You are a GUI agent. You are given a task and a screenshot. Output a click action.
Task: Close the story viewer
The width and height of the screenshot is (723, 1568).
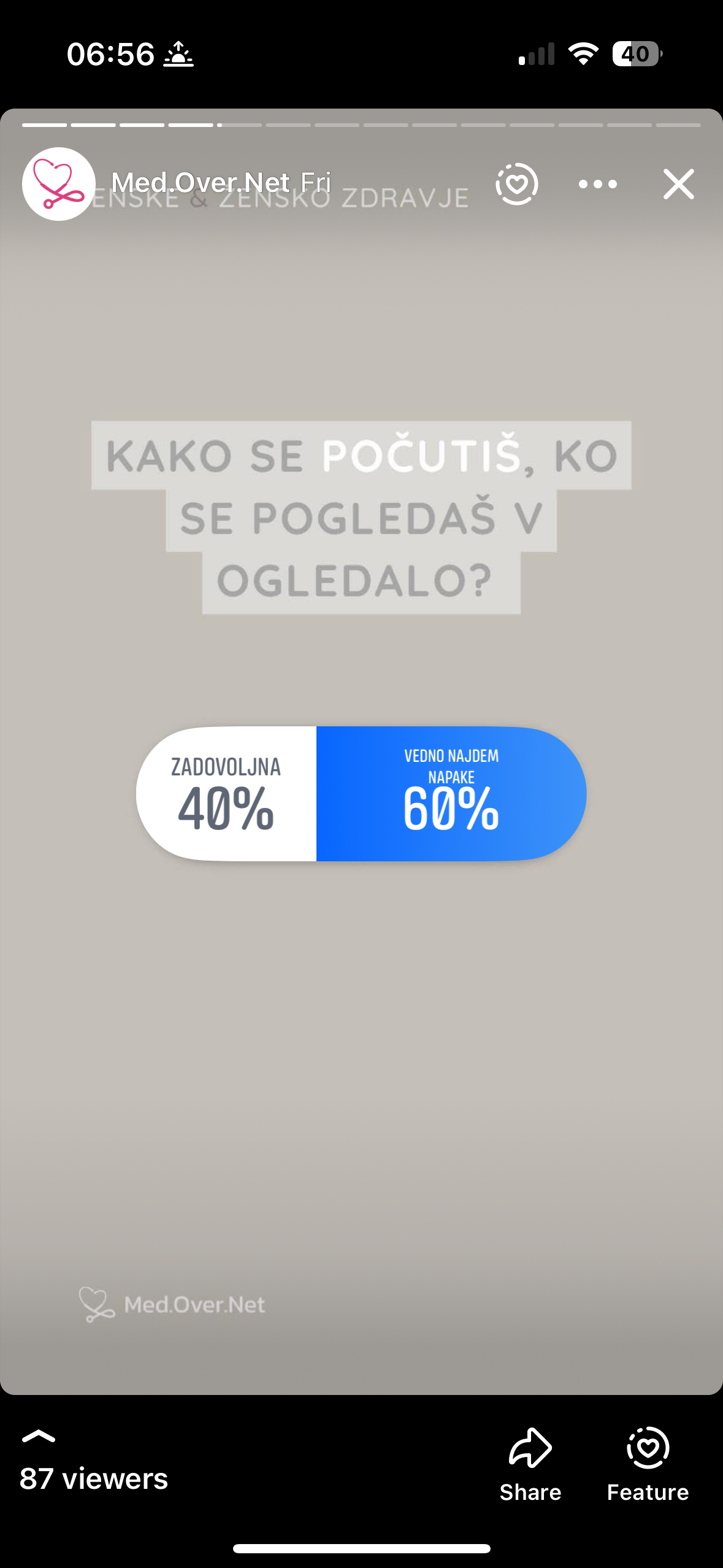pyautogui.click(x=678, y=184)
